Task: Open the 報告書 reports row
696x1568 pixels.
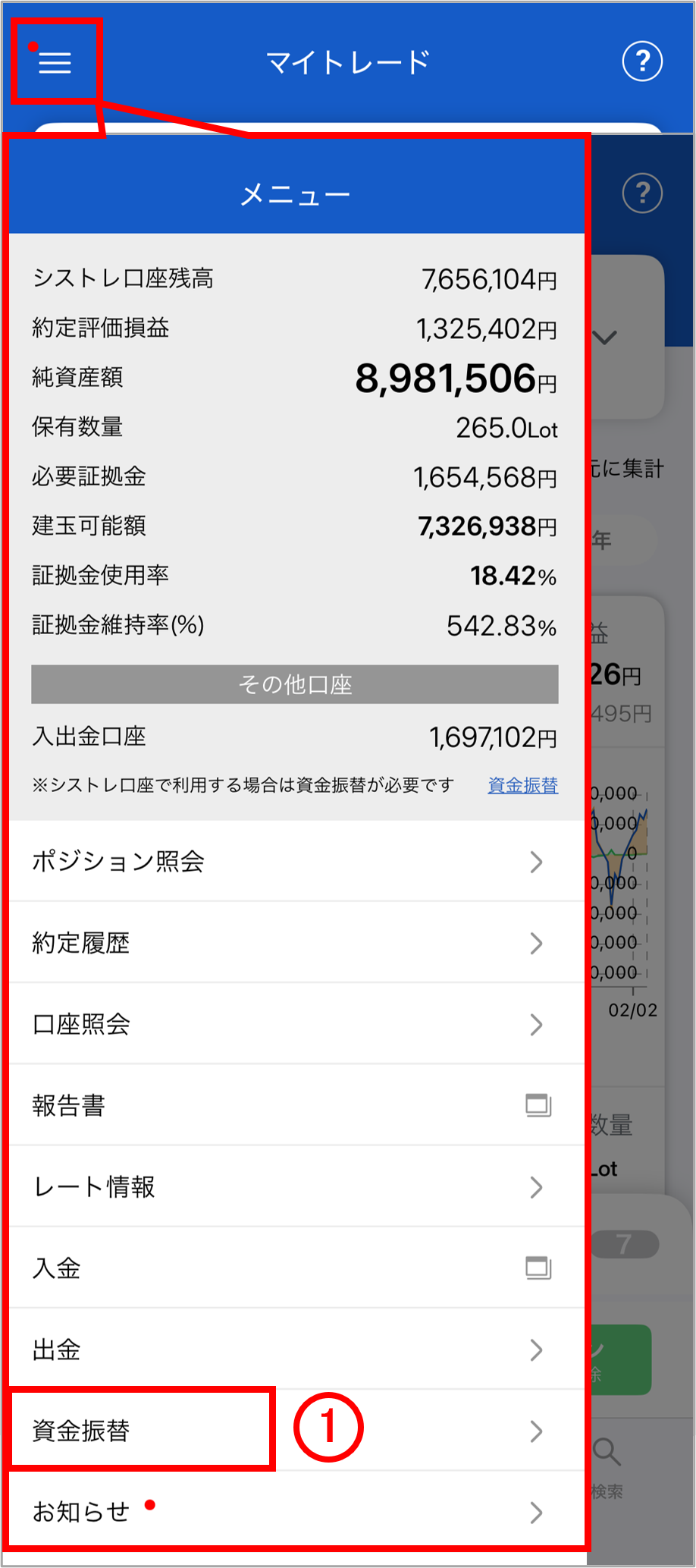Action: pyautogui.click(x=296, y=1105)
